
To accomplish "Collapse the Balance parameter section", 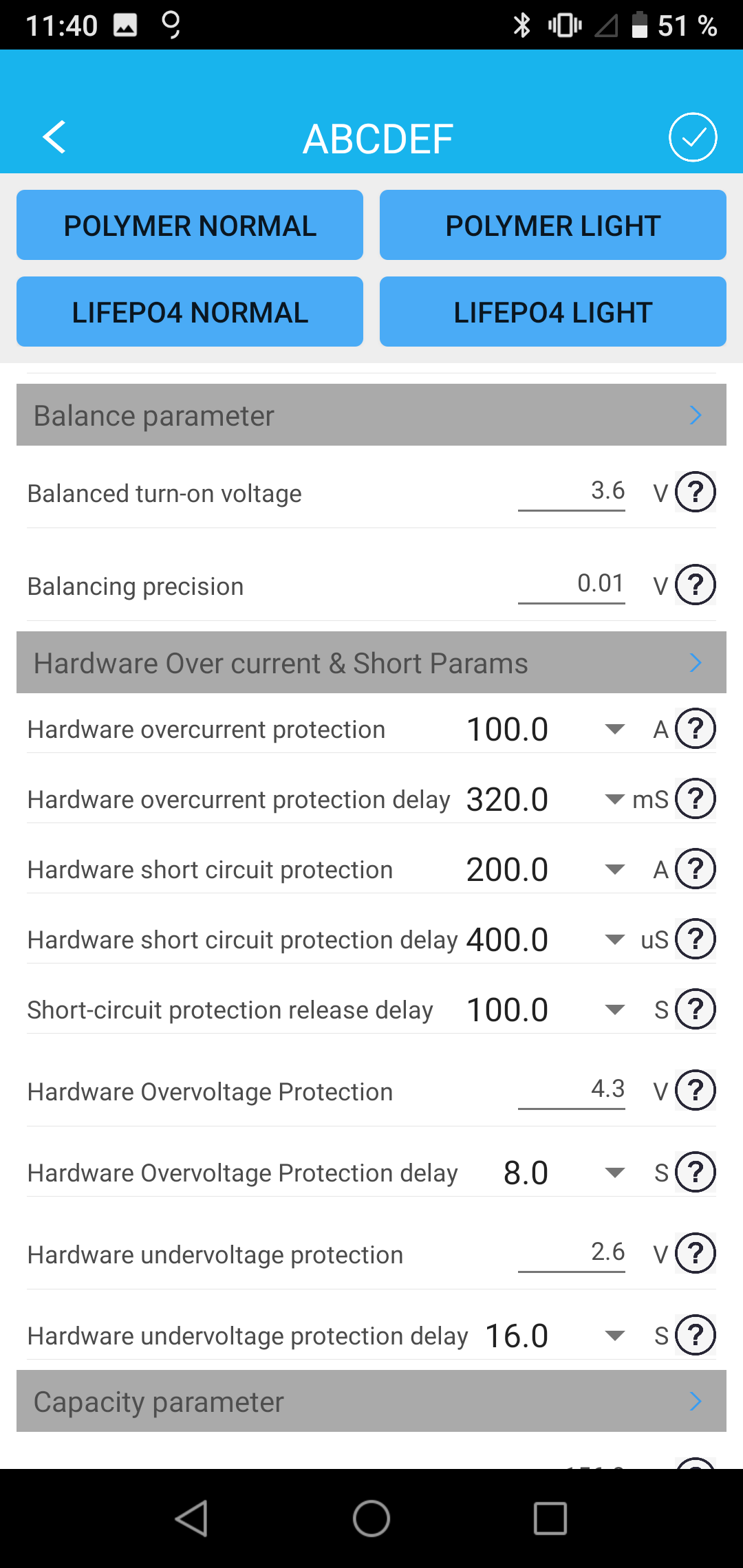I will [x=371, y=415].
